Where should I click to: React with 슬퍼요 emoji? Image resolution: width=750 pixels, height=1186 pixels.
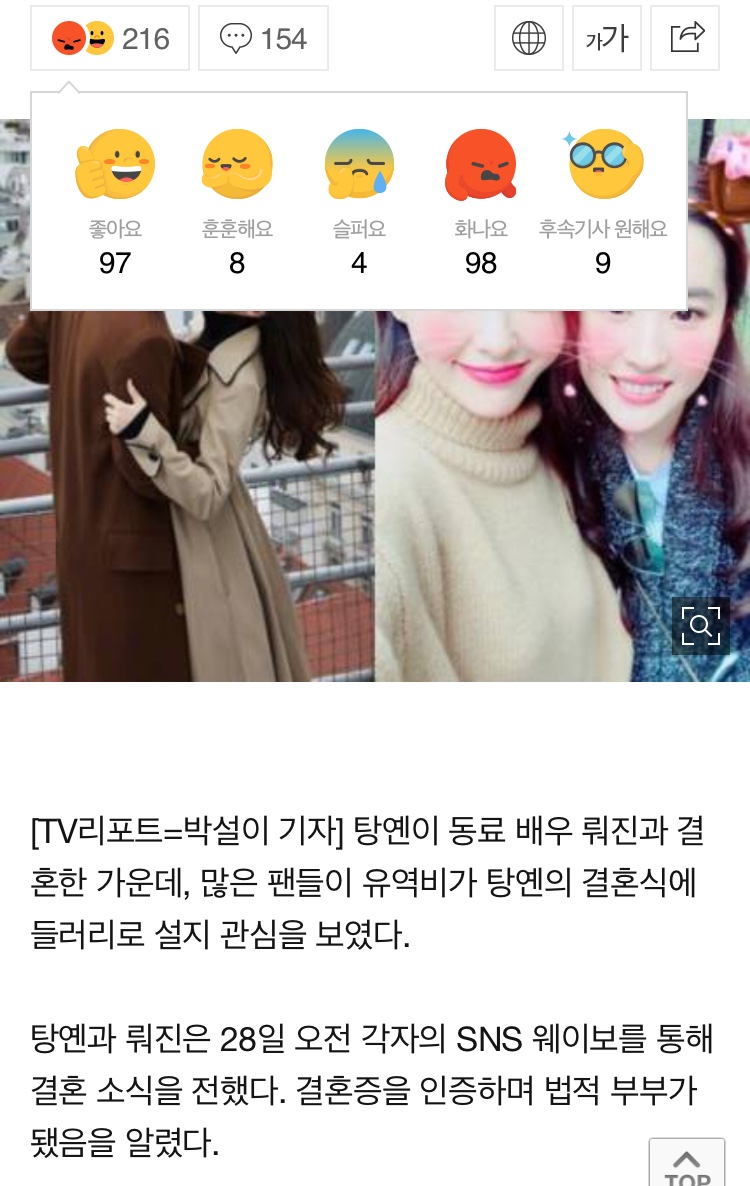click(x=359, y=166)
